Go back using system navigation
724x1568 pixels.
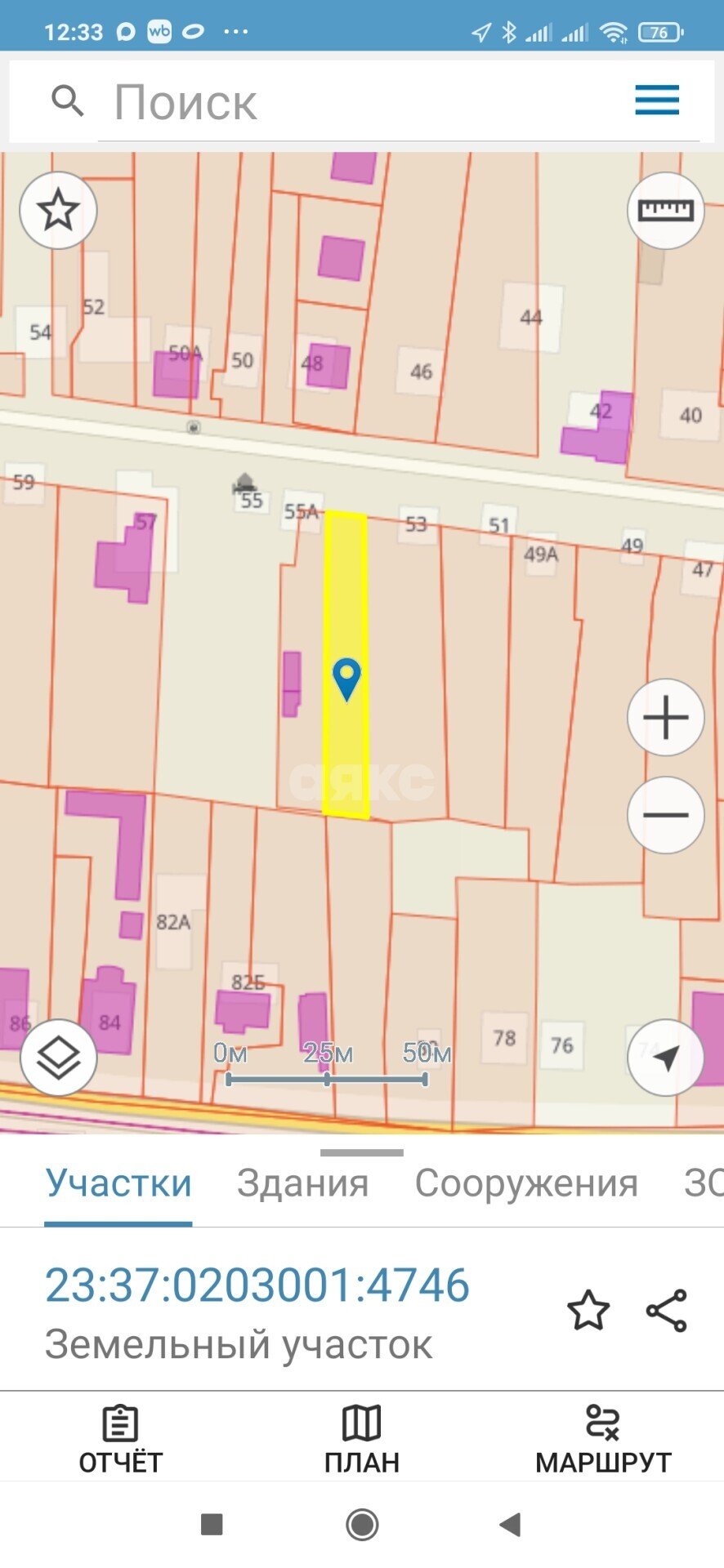pos(511,1524)
